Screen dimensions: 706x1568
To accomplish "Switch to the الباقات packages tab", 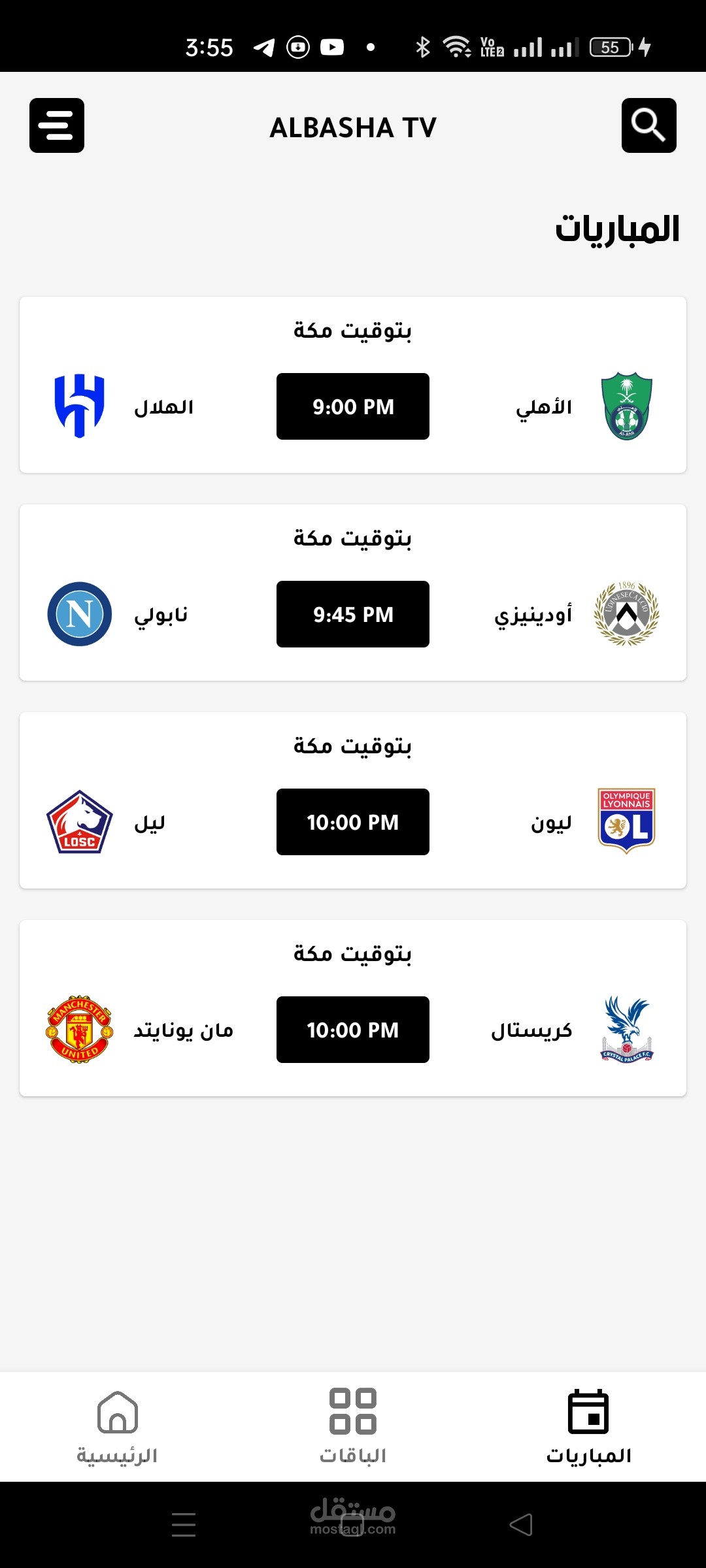I will point(353,1427).
